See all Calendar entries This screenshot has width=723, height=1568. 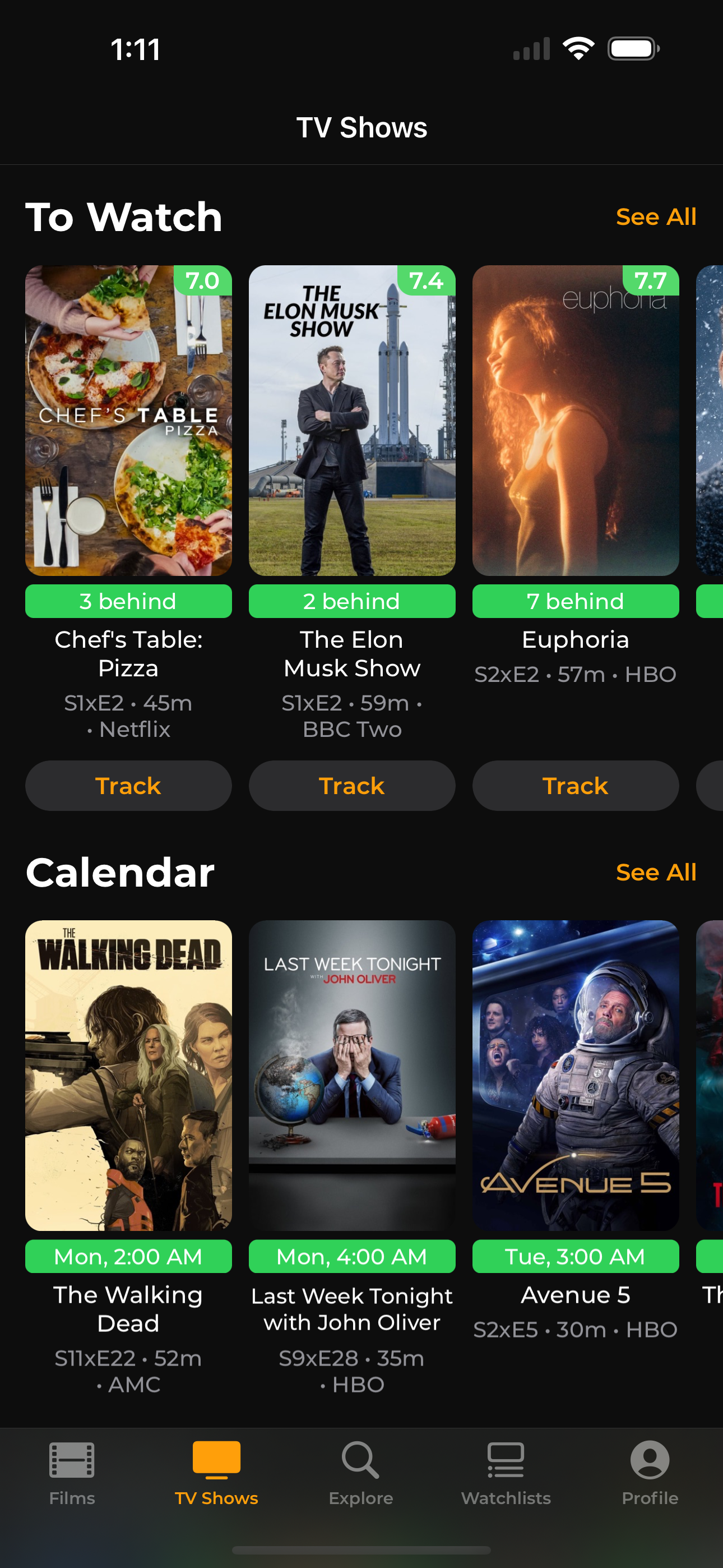click(655, 872)
